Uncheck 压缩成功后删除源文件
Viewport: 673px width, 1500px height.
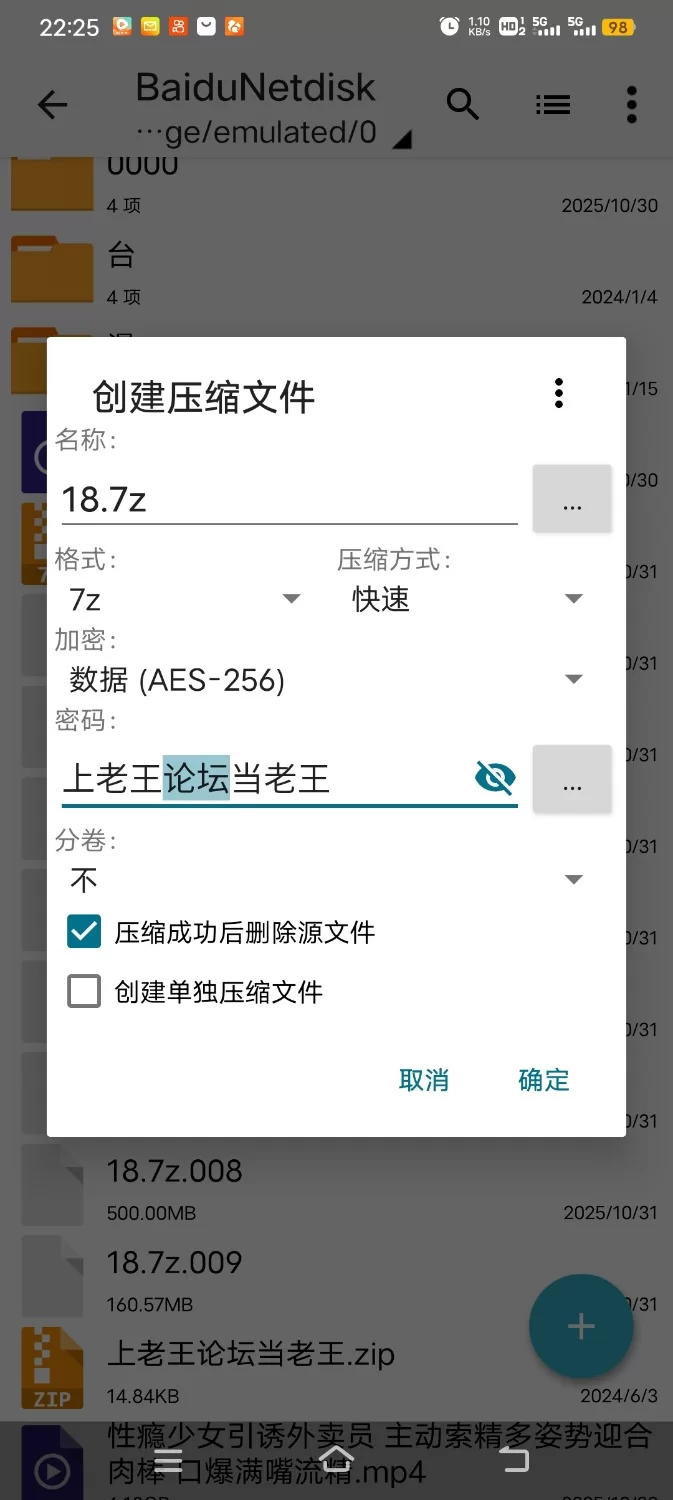click(x=84, y=932)
